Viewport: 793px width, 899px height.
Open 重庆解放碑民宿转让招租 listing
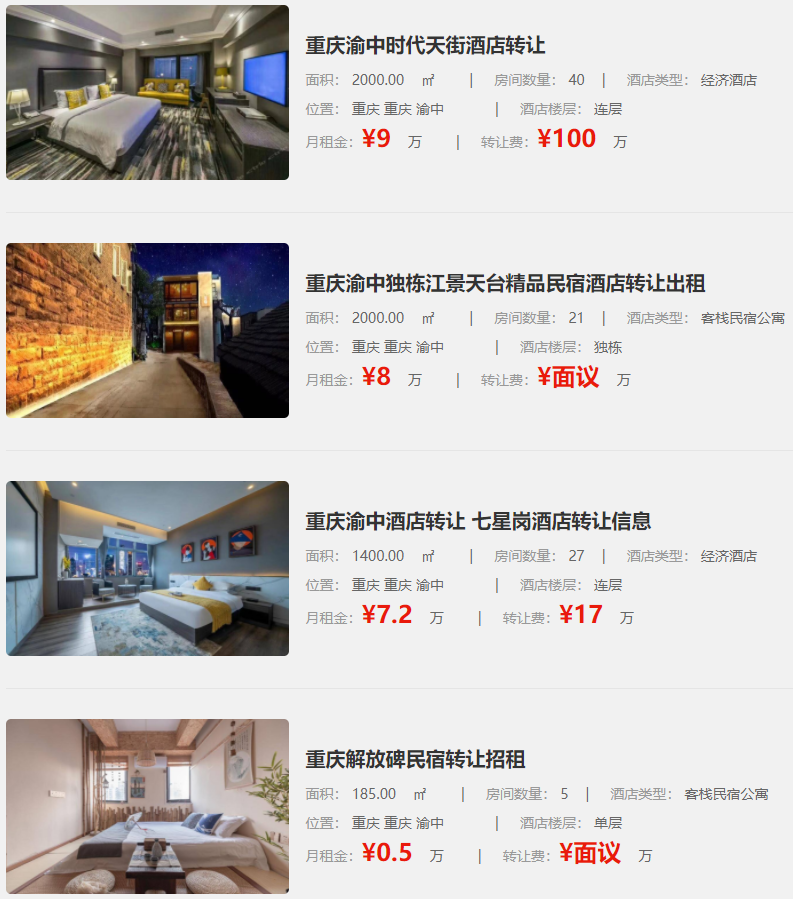415,759
